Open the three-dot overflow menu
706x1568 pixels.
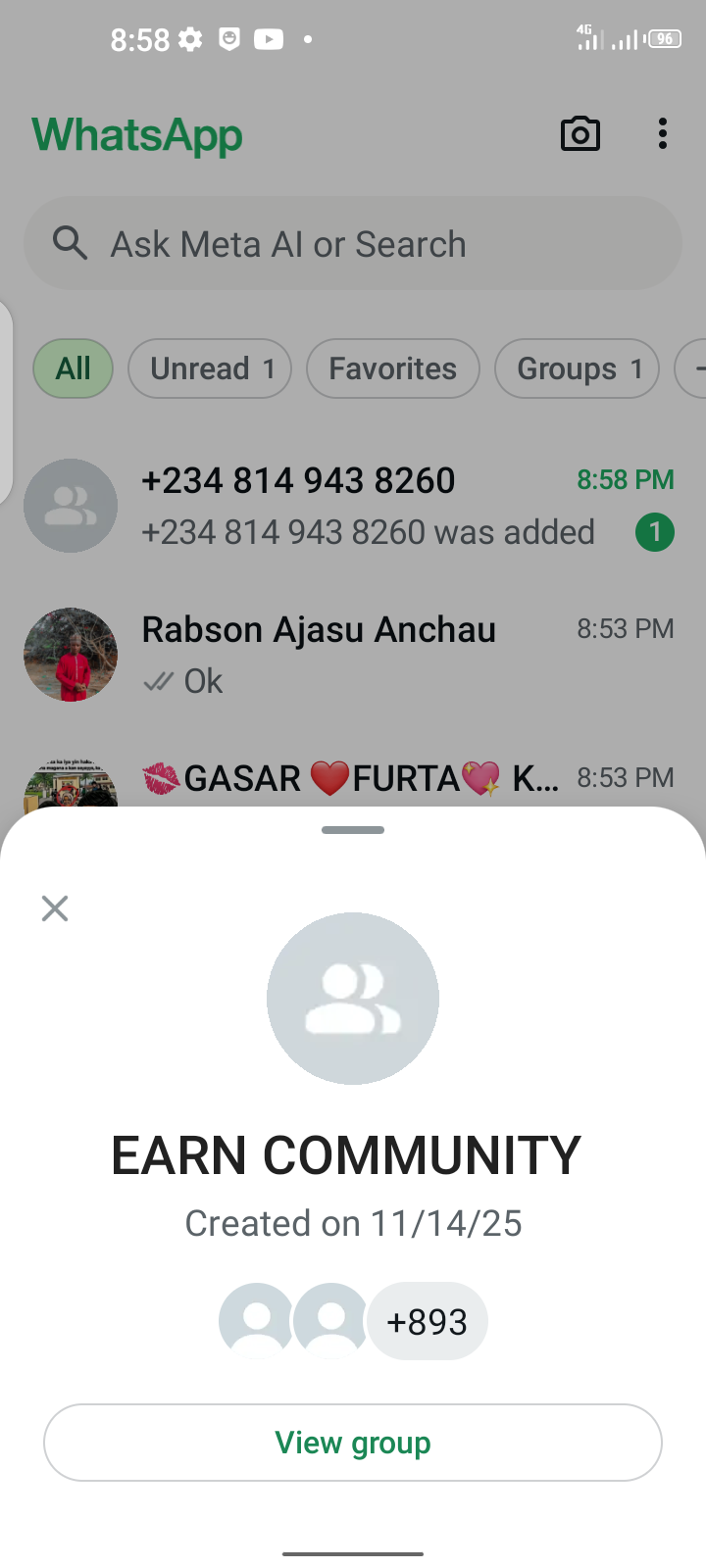click(663, 134)
